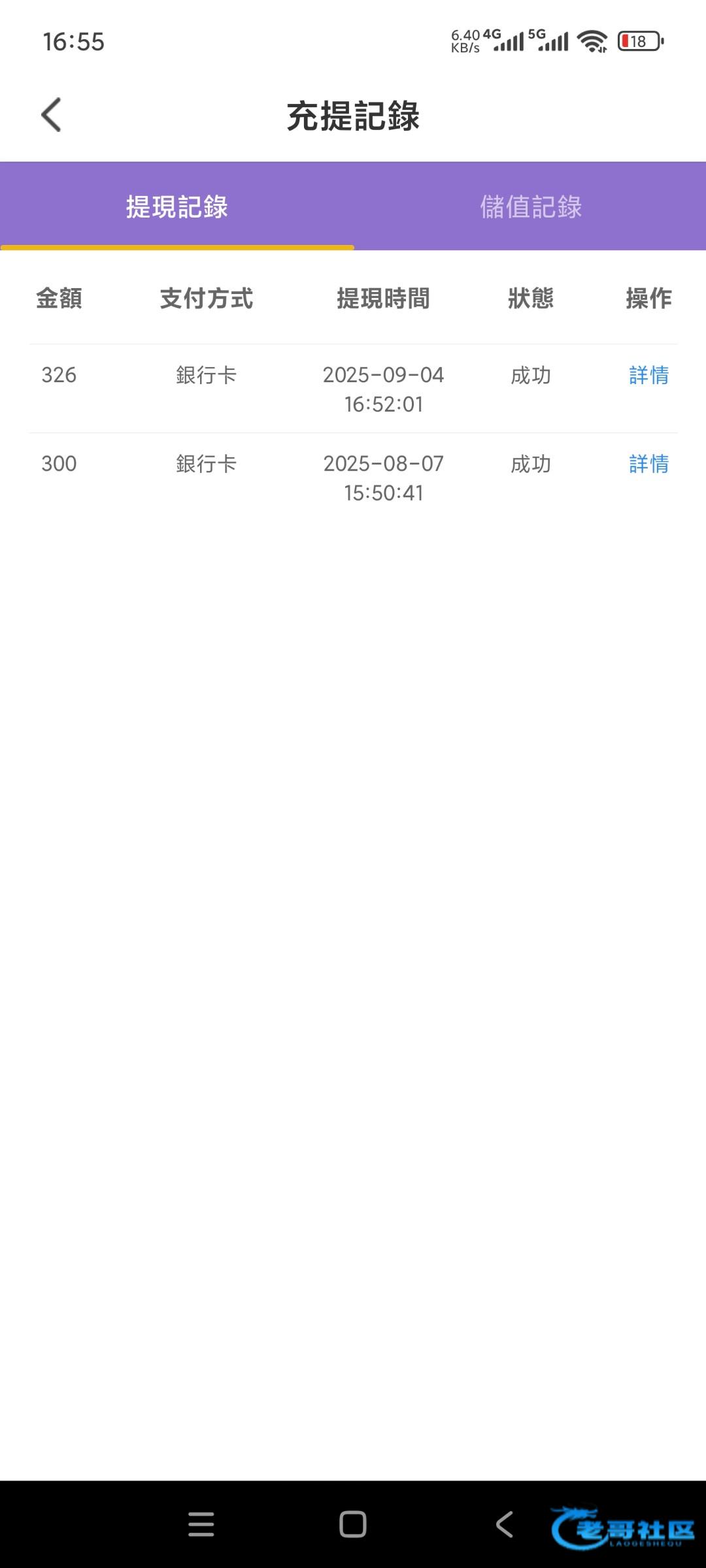
Task: Tap the system home button
Action: (x=353, y=1524)
